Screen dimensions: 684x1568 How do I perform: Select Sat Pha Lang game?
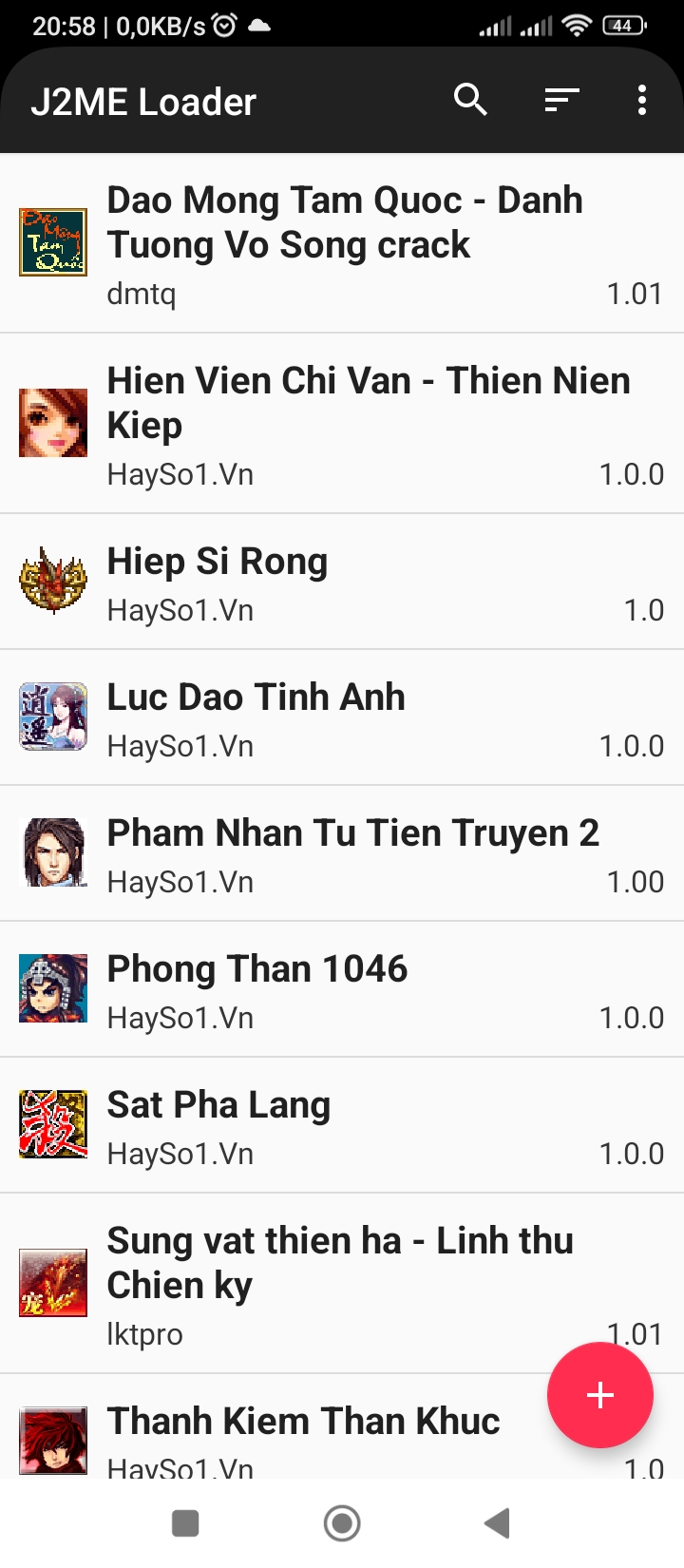coord(342,1125)
